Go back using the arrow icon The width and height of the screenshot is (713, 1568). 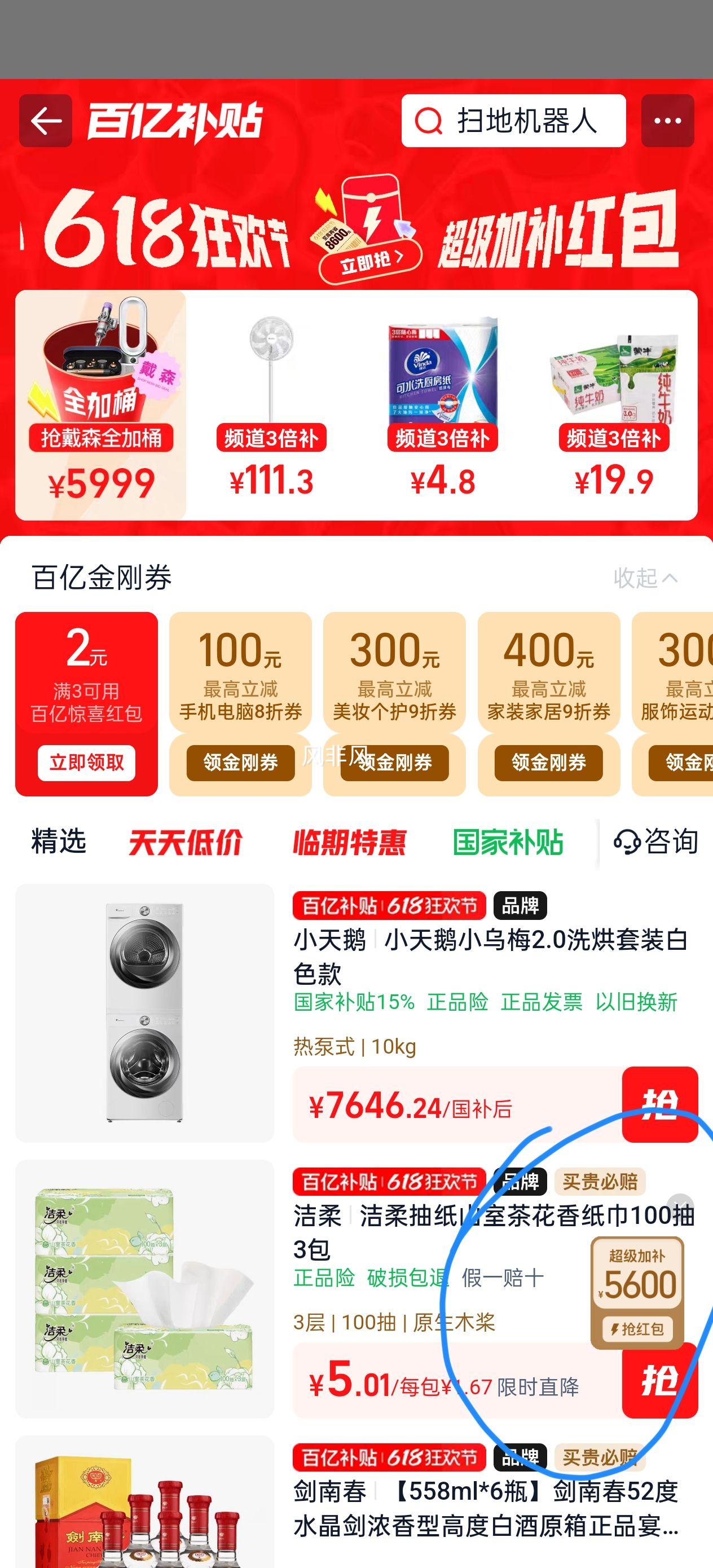pyautogui.click(x=46, y=121)
